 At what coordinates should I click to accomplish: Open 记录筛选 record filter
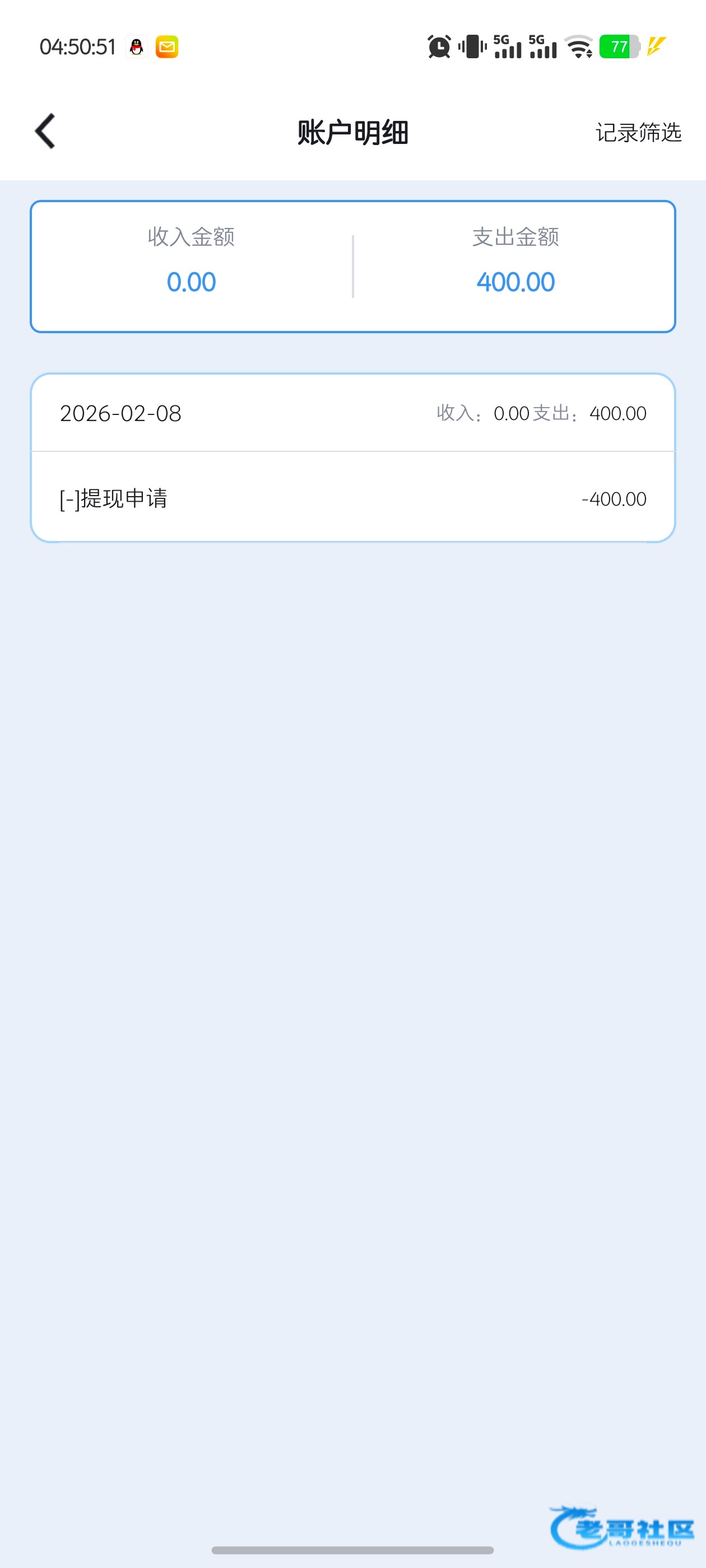click(x=638, y=132)
